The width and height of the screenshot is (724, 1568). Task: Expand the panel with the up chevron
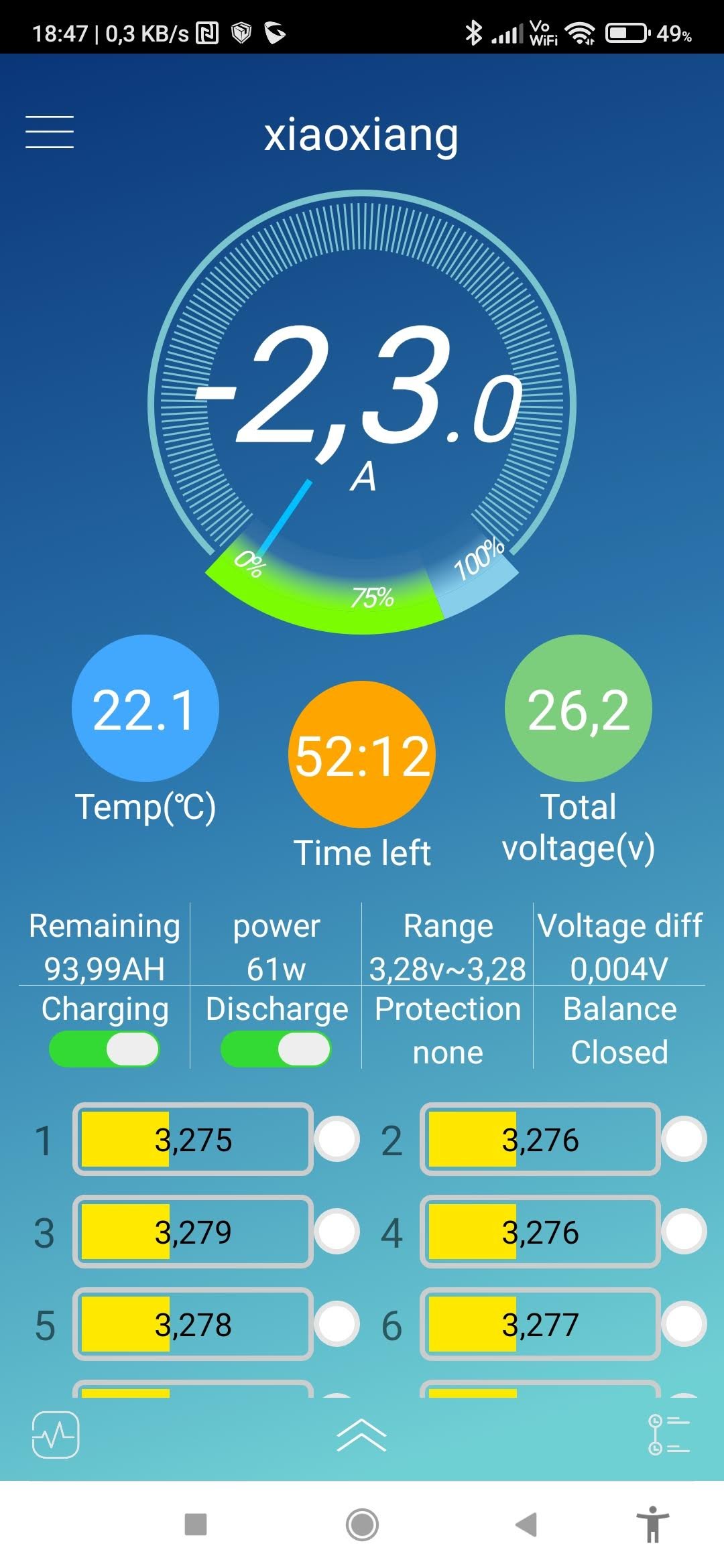point(361,1435)
